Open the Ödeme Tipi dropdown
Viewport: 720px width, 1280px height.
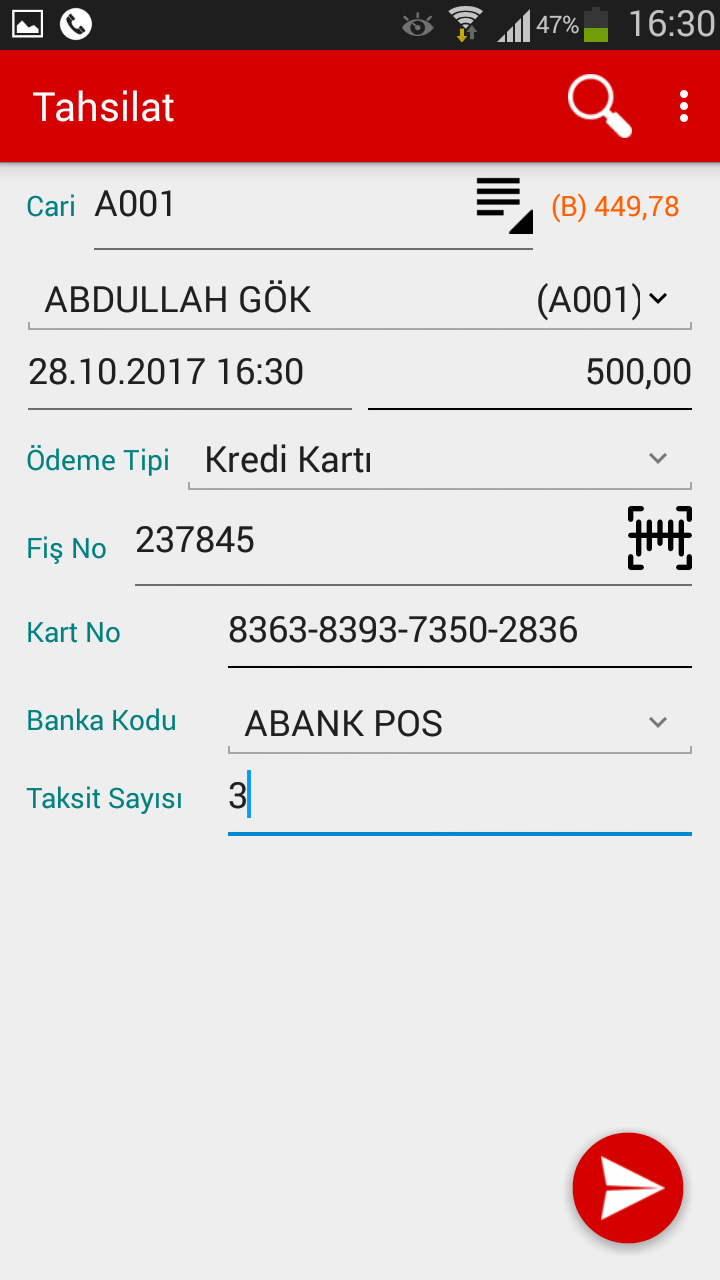click(x=440, y=461)
